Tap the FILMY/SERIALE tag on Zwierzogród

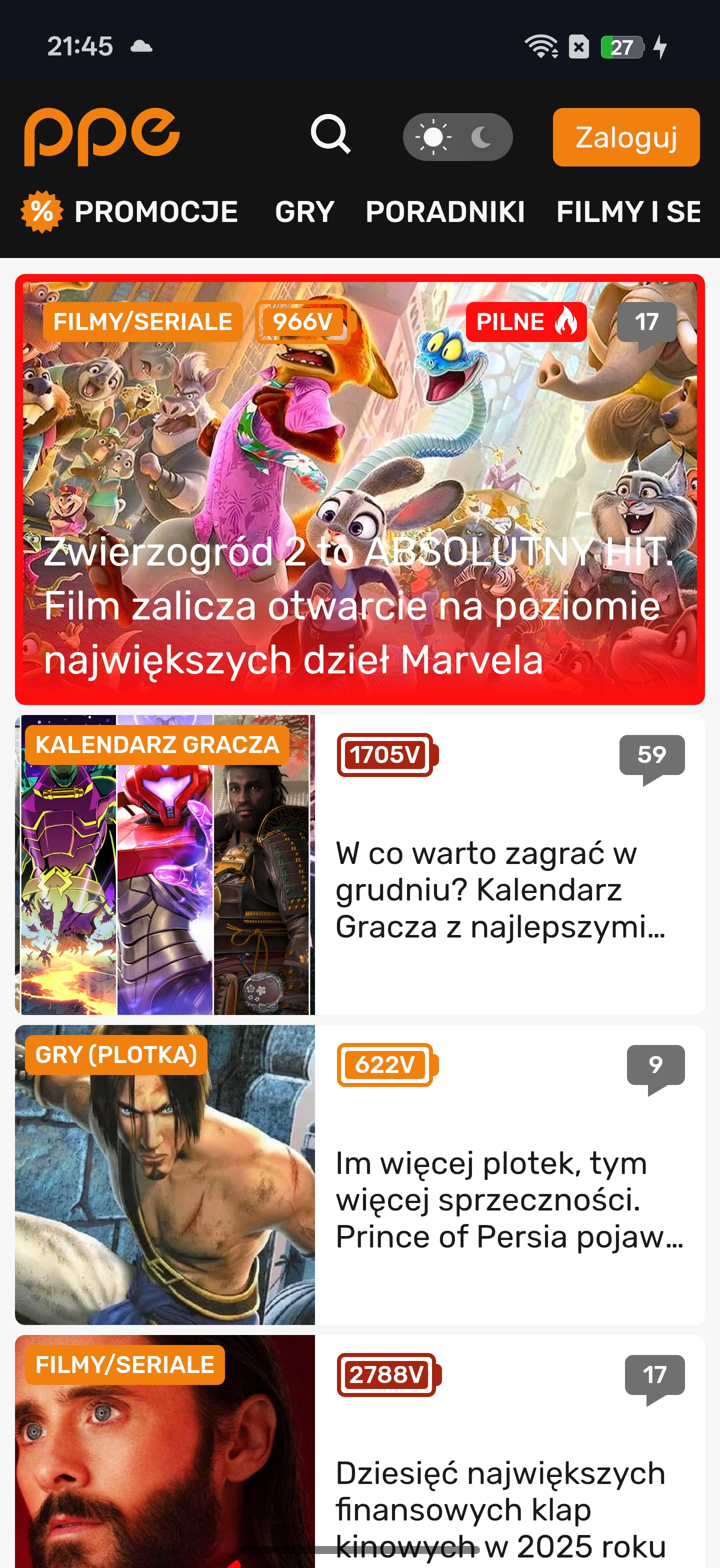click(142, 322)
